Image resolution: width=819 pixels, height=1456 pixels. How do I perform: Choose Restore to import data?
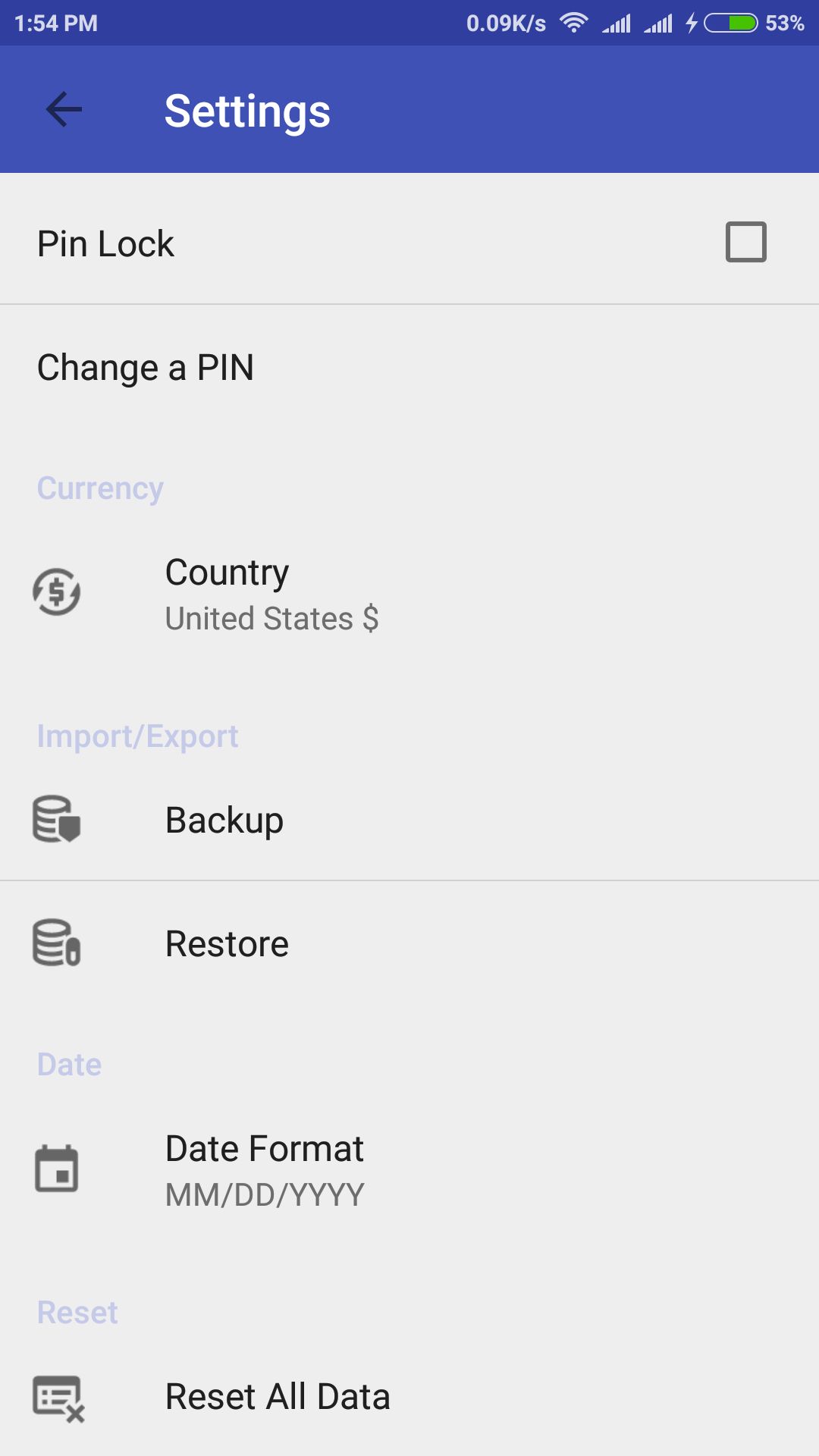(x=227, y=944)
